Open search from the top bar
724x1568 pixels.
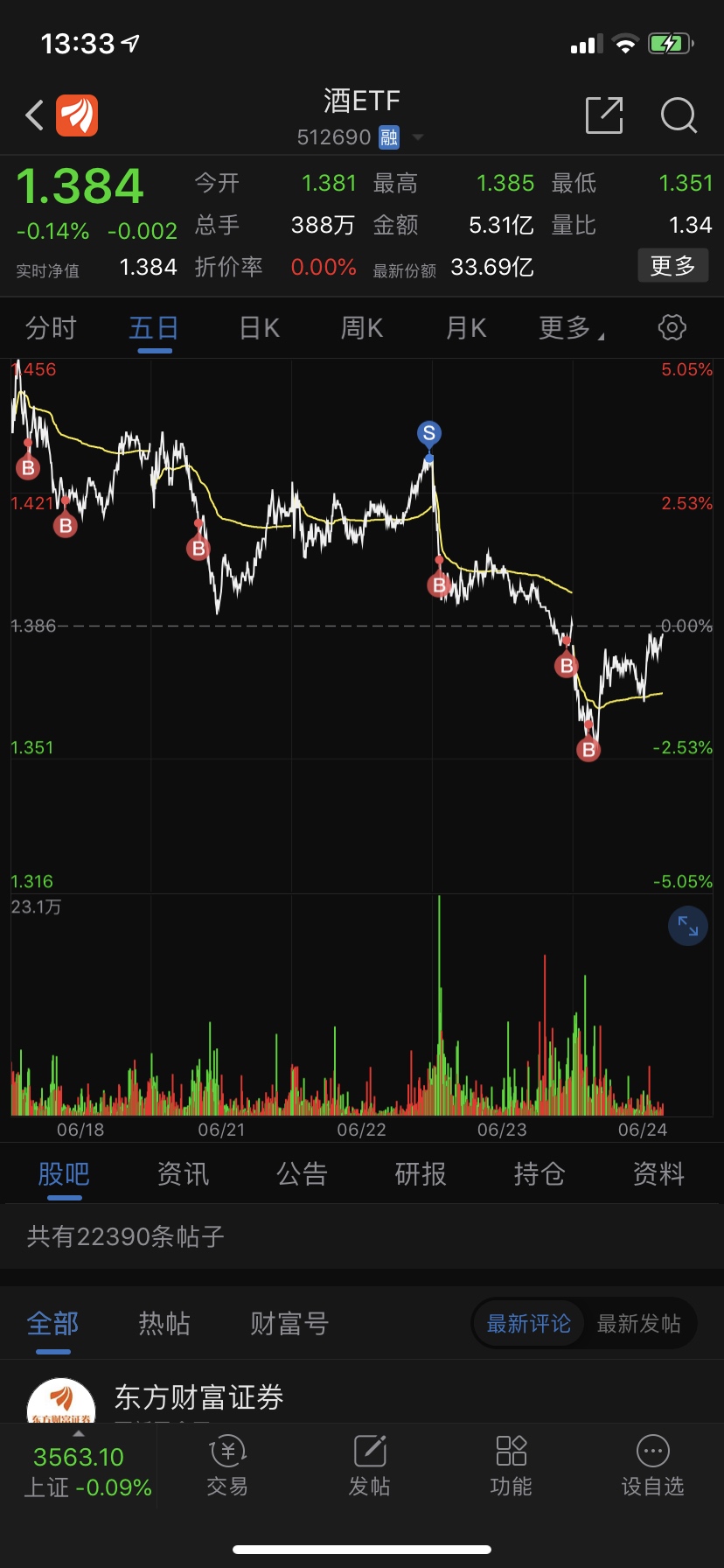(x=679, y=115)
